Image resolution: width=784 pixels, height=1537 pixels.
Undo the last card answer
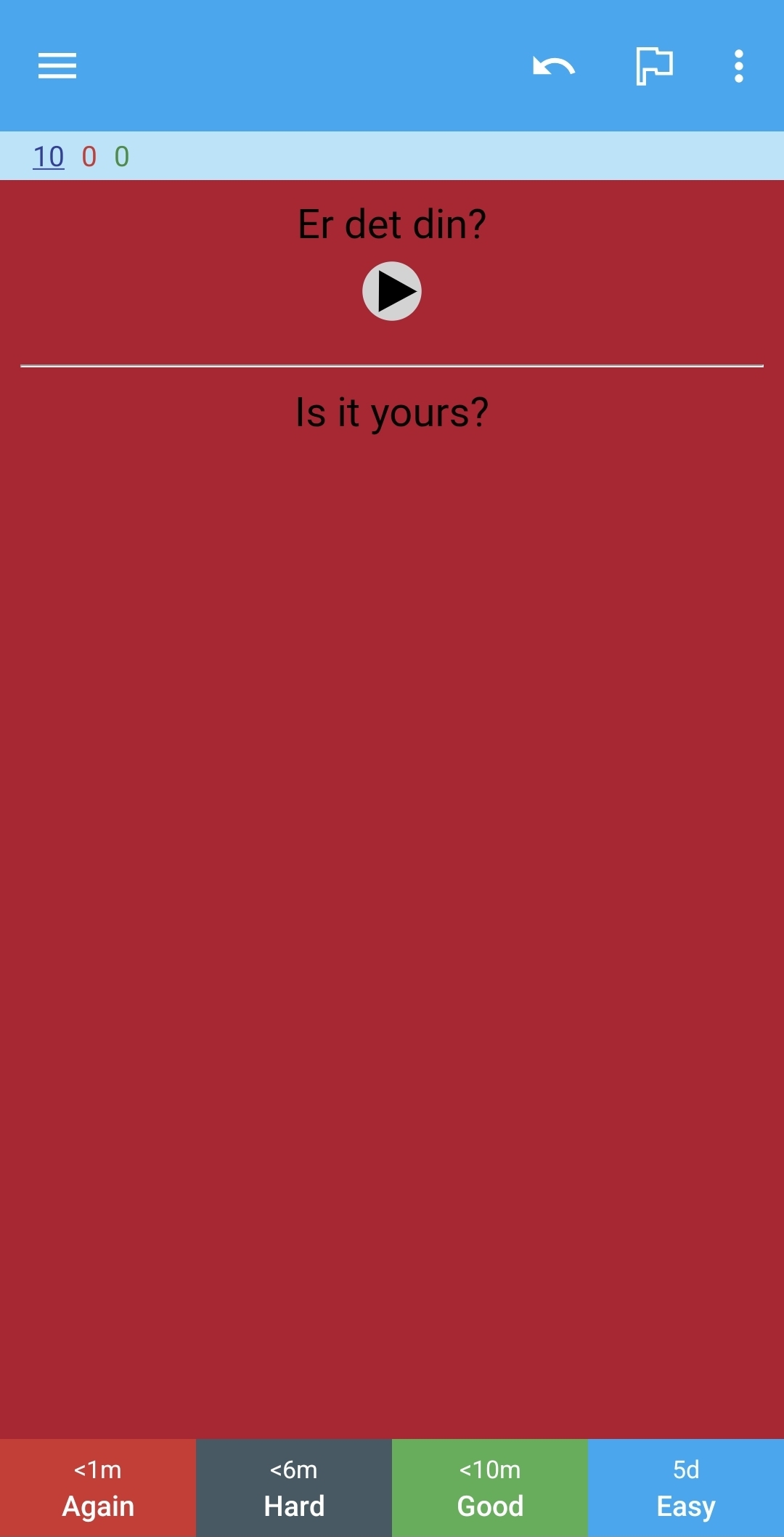tap(553, 66)
